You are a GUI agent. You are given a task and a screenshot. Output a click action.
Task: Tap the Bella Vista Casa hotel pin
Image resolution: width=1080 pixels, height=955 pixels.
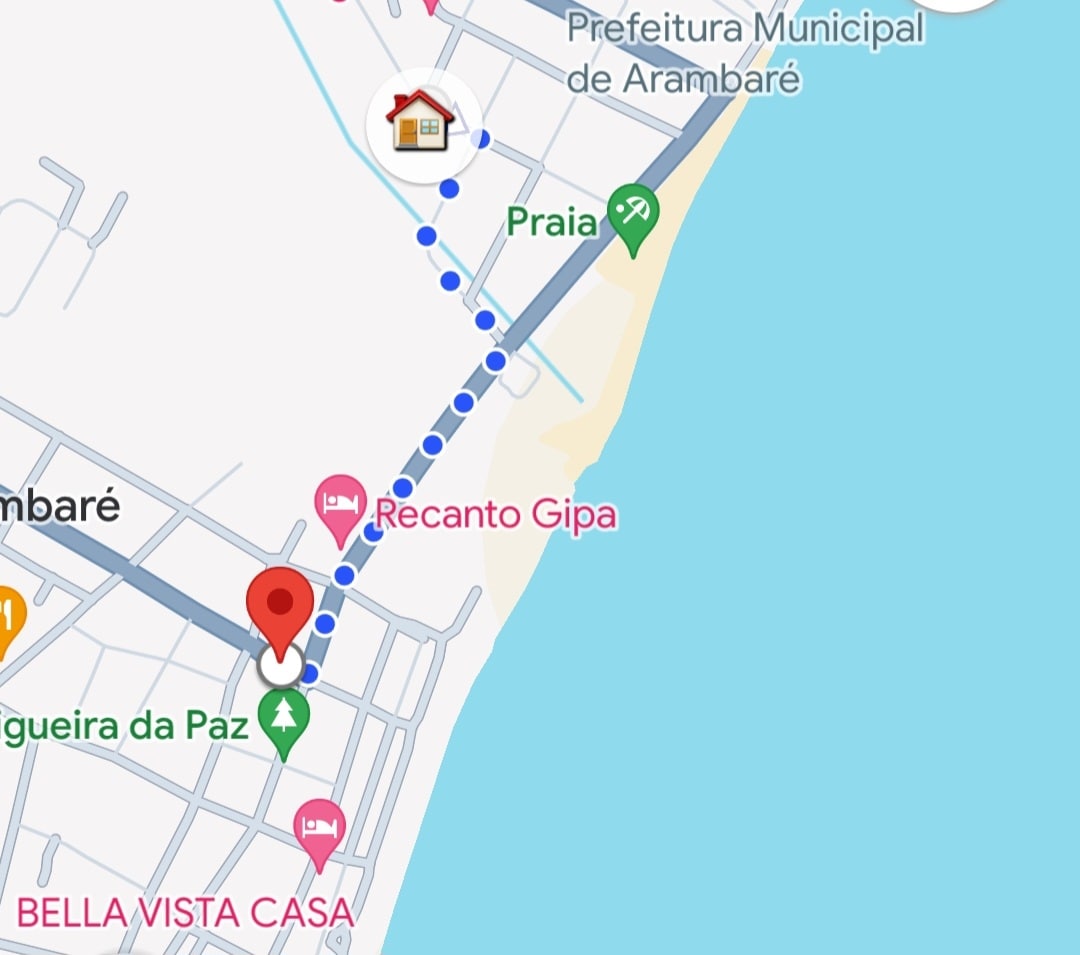pyautogui.click(x=320, y=830)
